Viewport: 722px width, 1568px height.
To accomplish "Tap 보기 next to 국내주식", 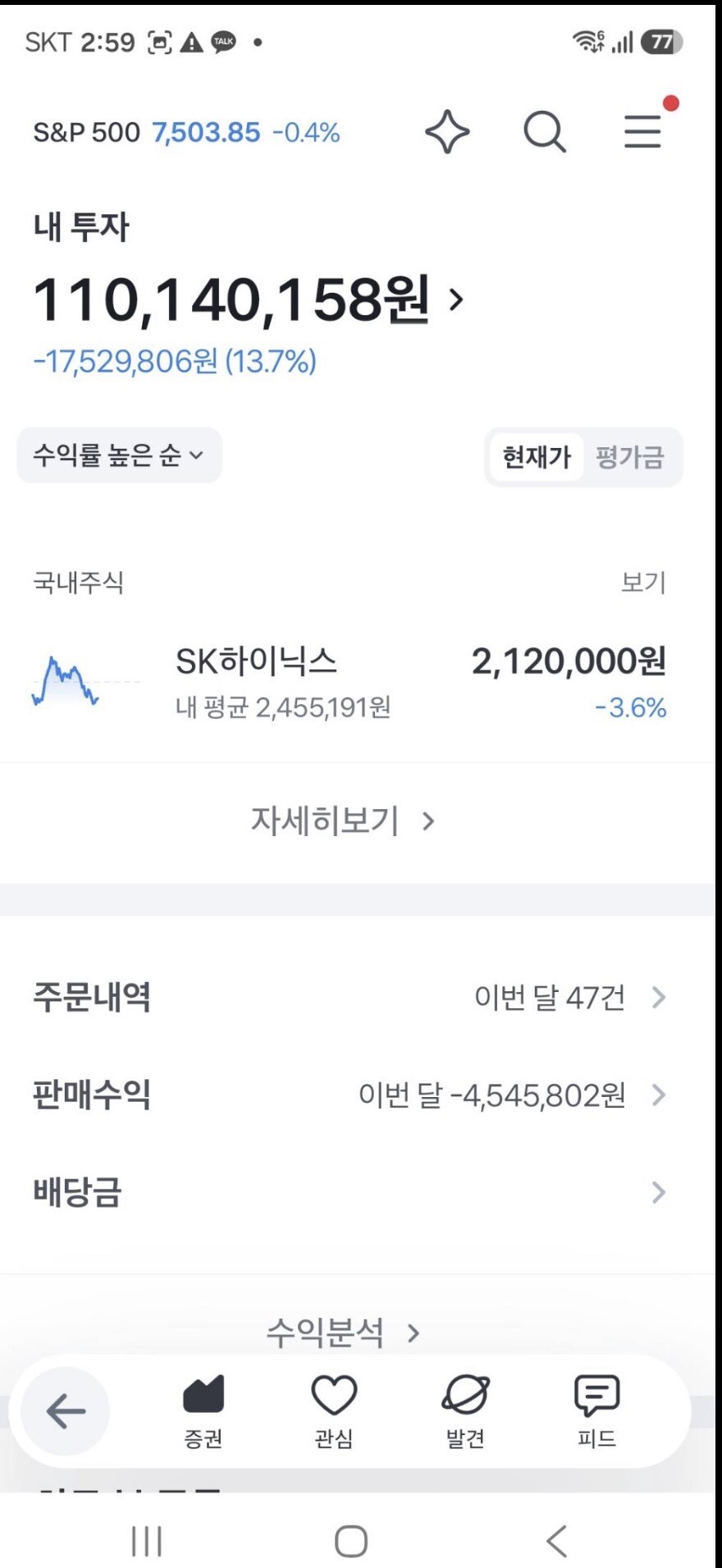I will click(643, 583).
